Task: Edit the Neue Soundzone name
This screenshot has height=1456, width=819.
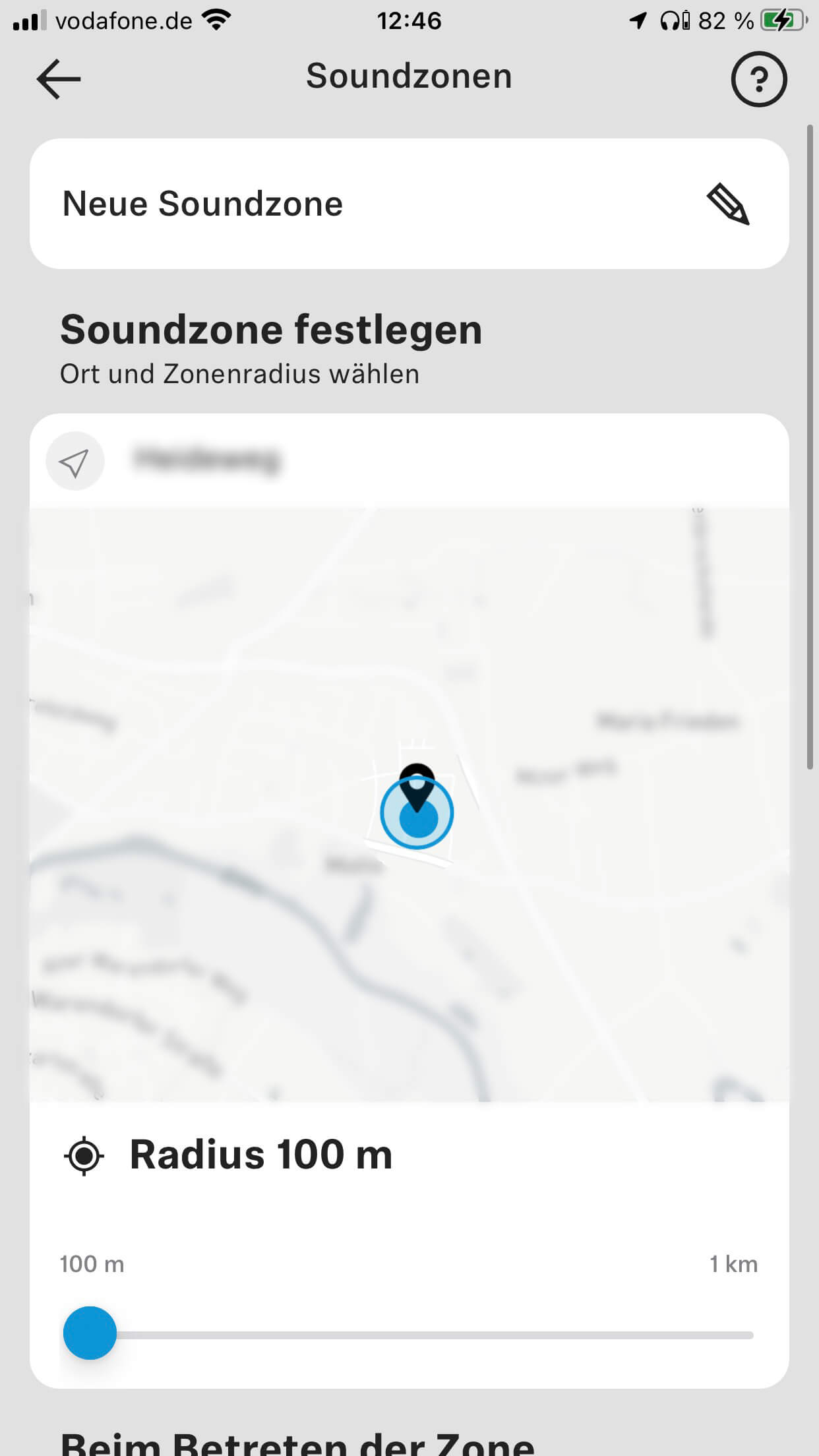Action: click(728, 204)
